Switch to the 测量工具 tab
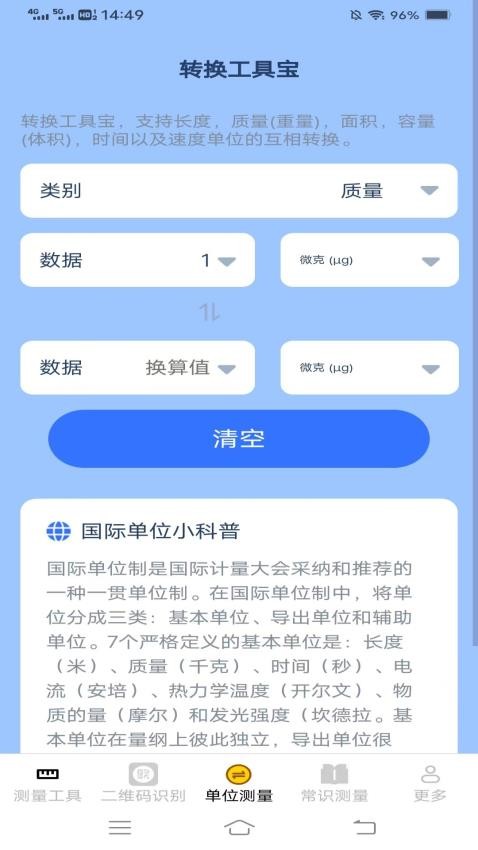 click(x=48, y=784)
